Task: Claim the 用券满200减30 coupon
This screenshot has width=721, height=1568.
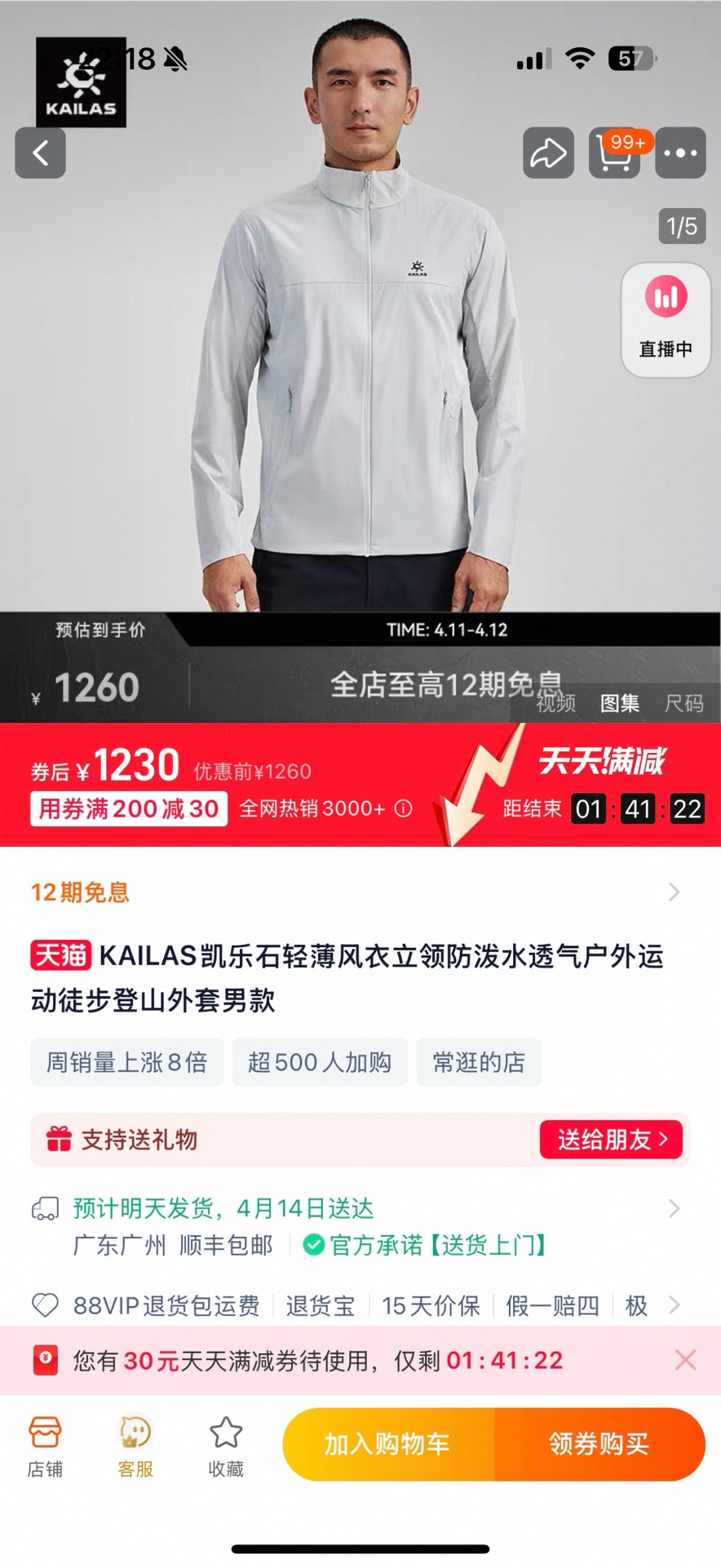Action: pyautogui.click(x=129, y=808)
